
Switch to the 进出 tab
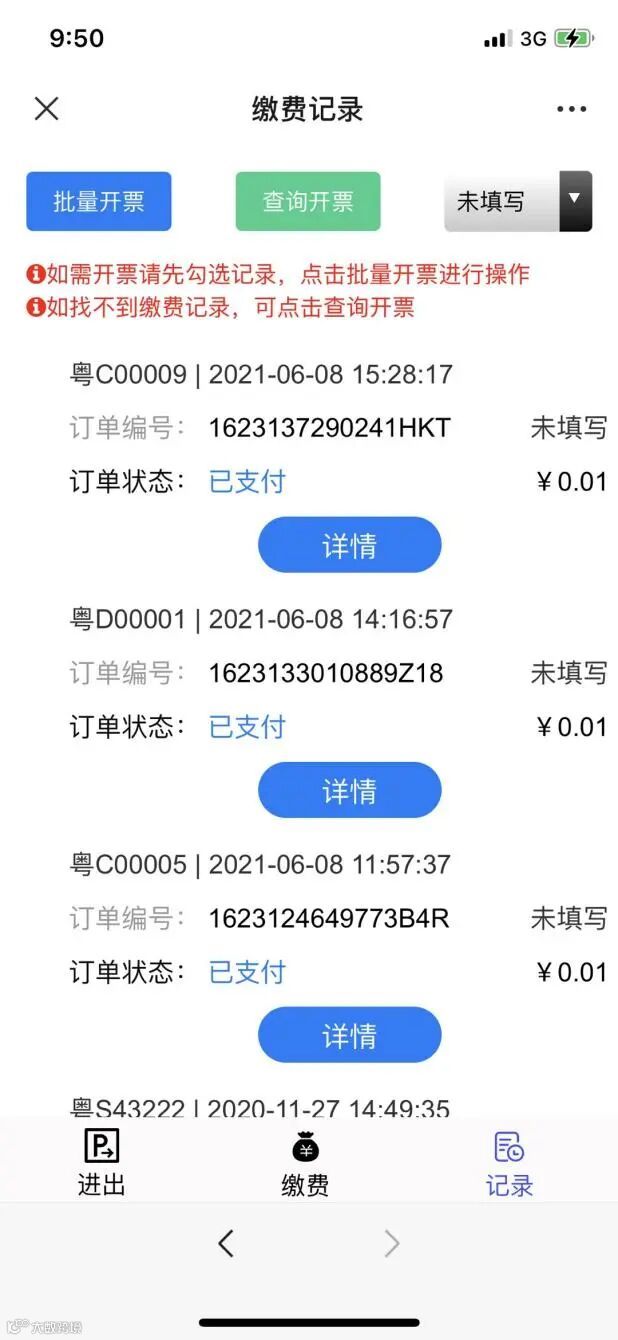point(101,1163)
